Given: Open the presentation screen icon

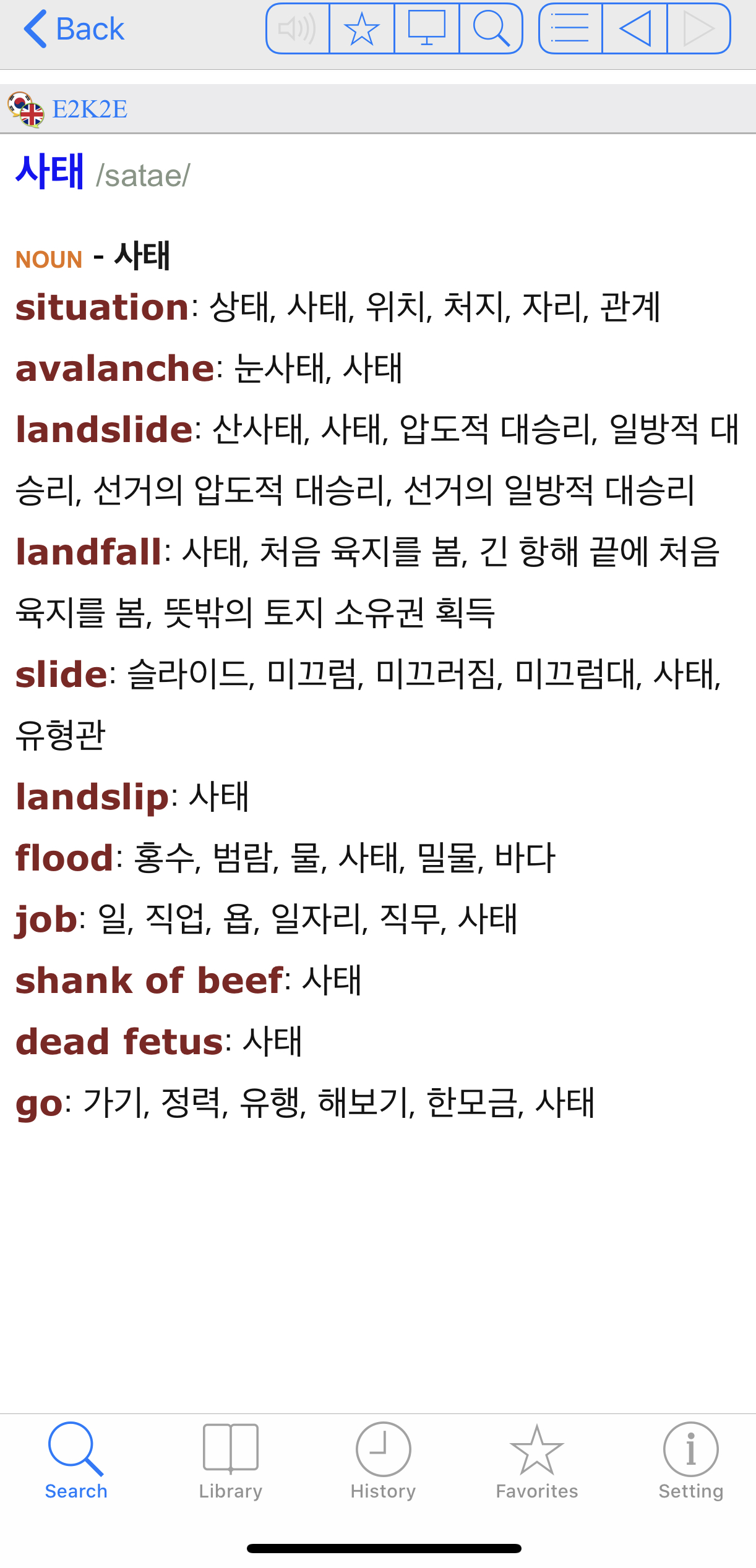Looking at the screenshot, I should (426, 29).
